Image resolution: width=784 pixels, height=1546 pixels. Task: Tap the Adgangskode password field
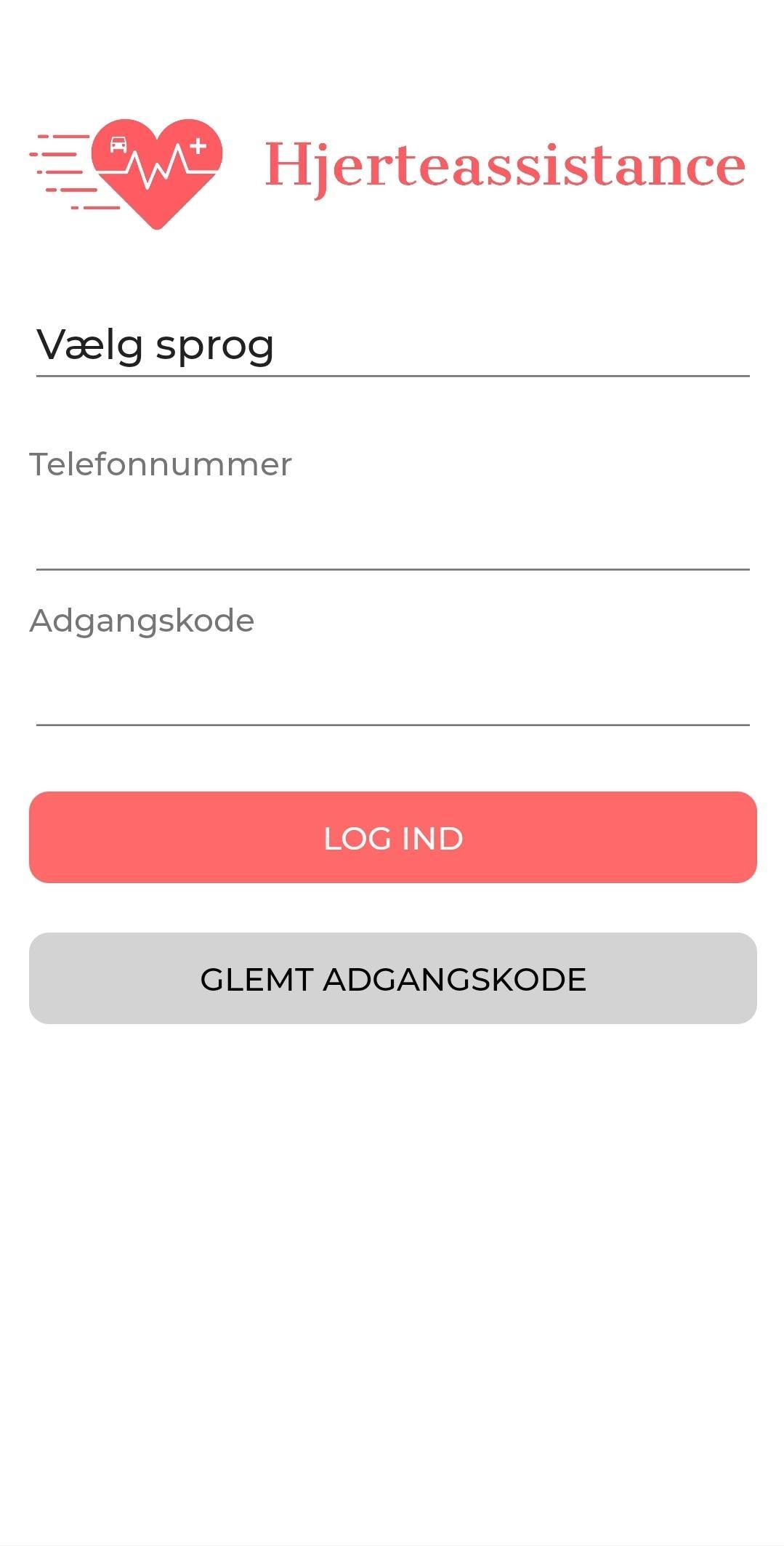tap(392, 694)
